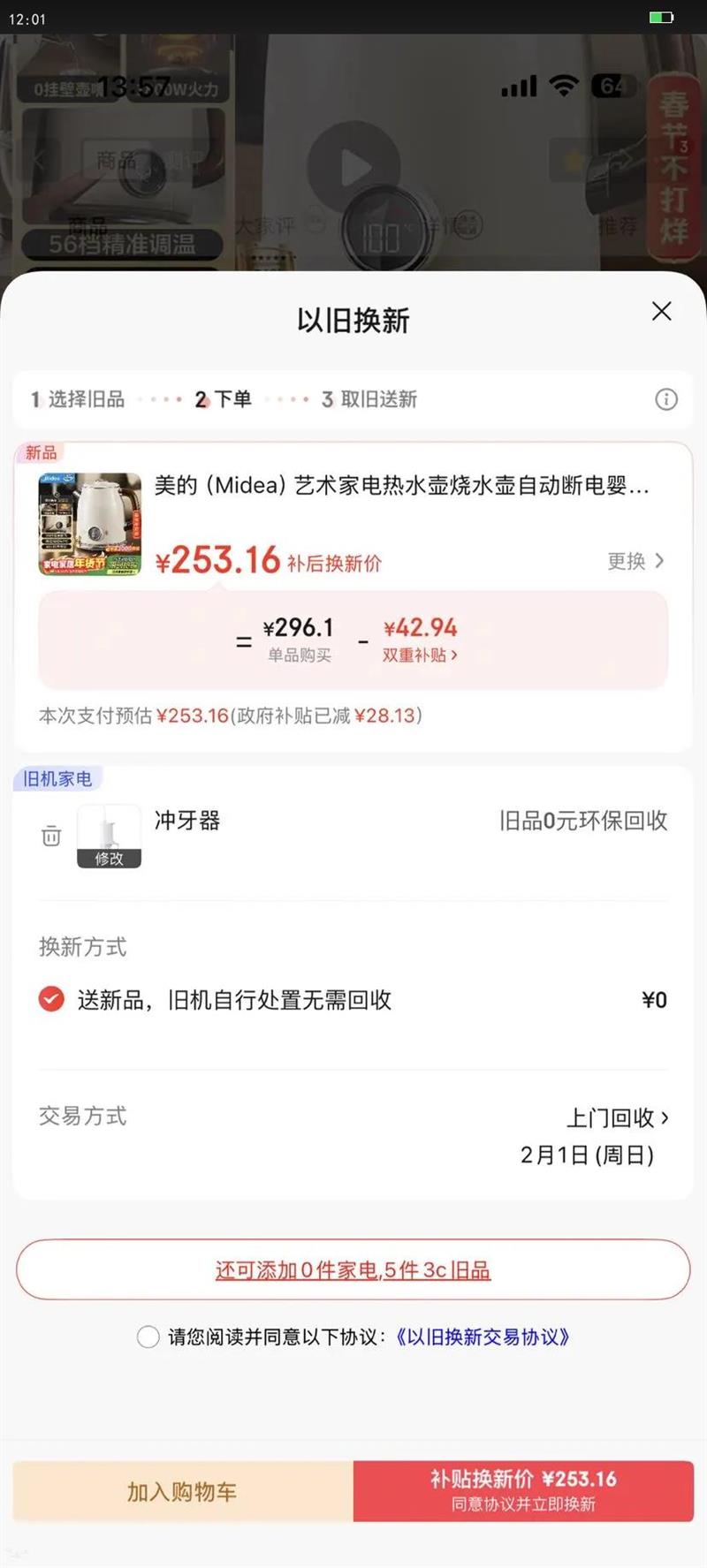
Task: Select 送新品，旧机自行处置无需回收 option
Action: [x=51, y=999]
